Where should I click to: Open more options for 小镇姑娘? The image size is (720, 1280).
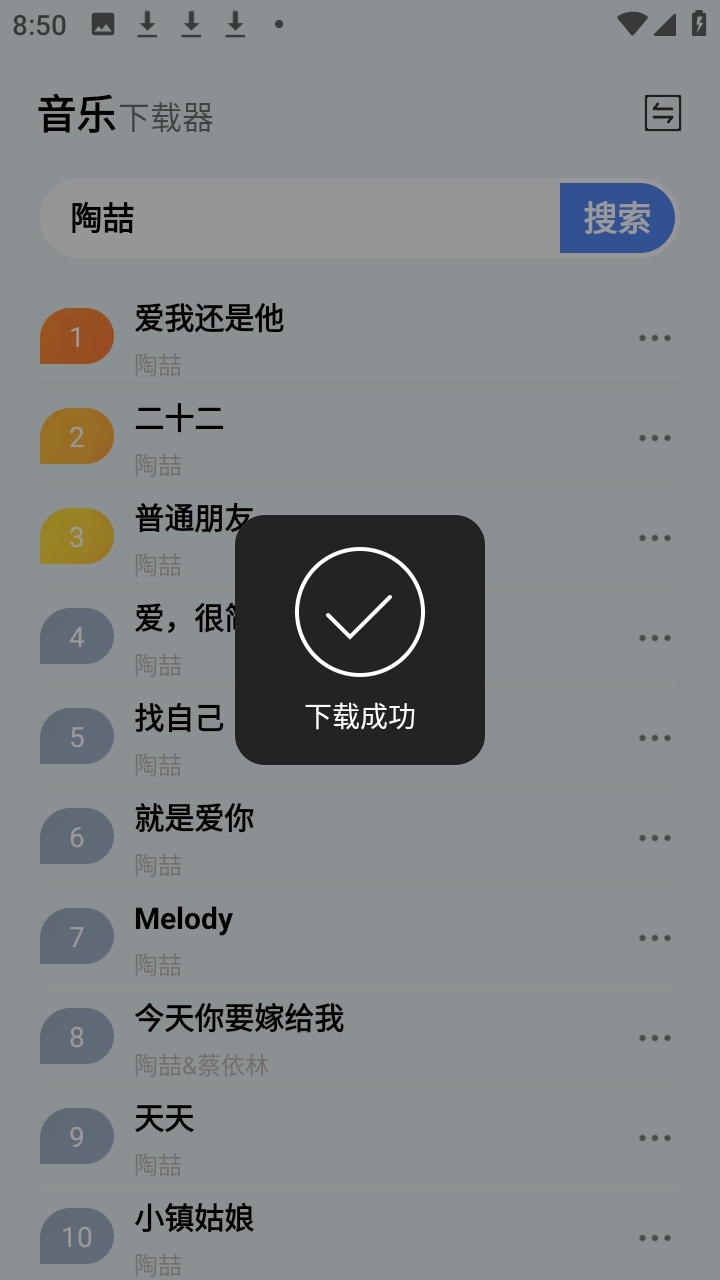[x=655, y=1237]
